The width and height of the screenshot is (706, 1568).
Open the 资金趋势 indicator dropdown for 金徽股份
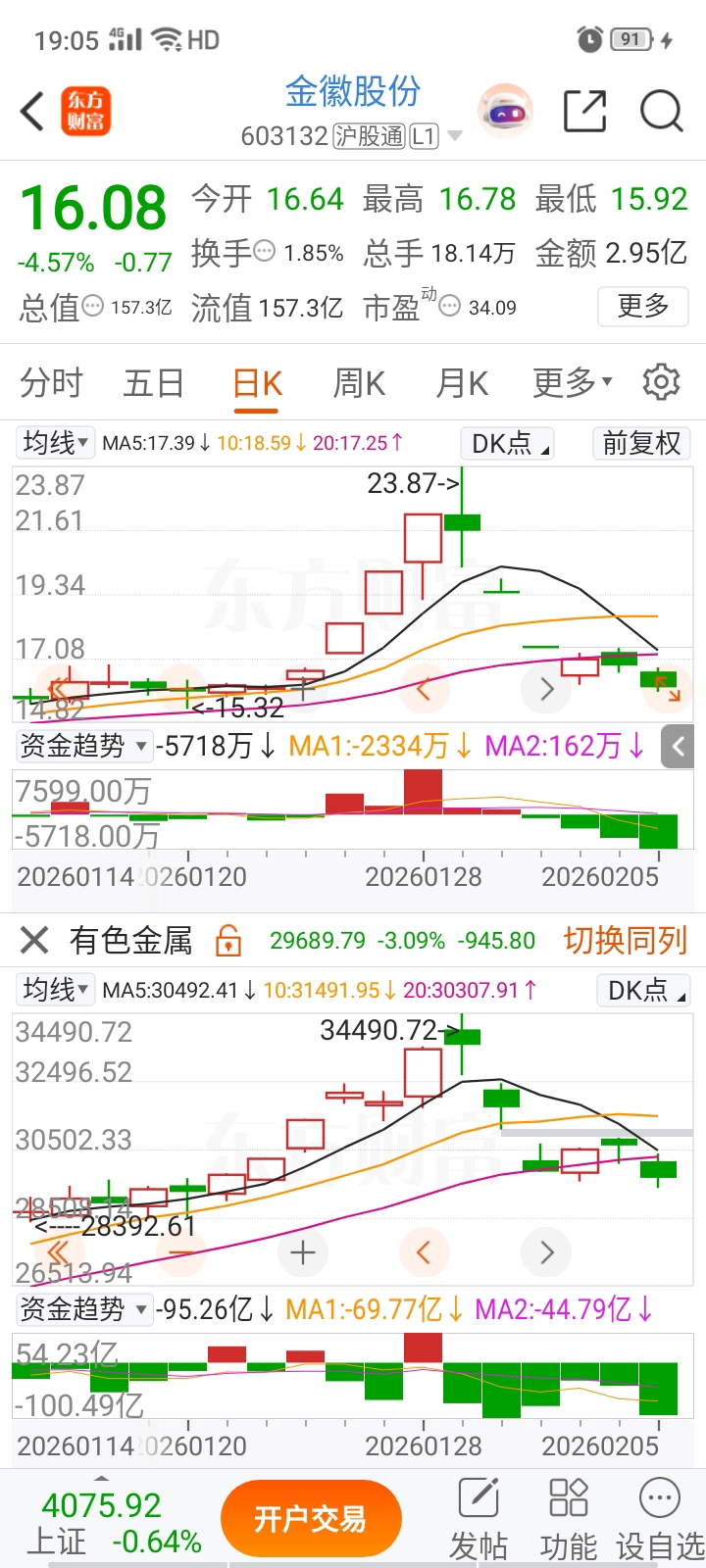(84, 747)
